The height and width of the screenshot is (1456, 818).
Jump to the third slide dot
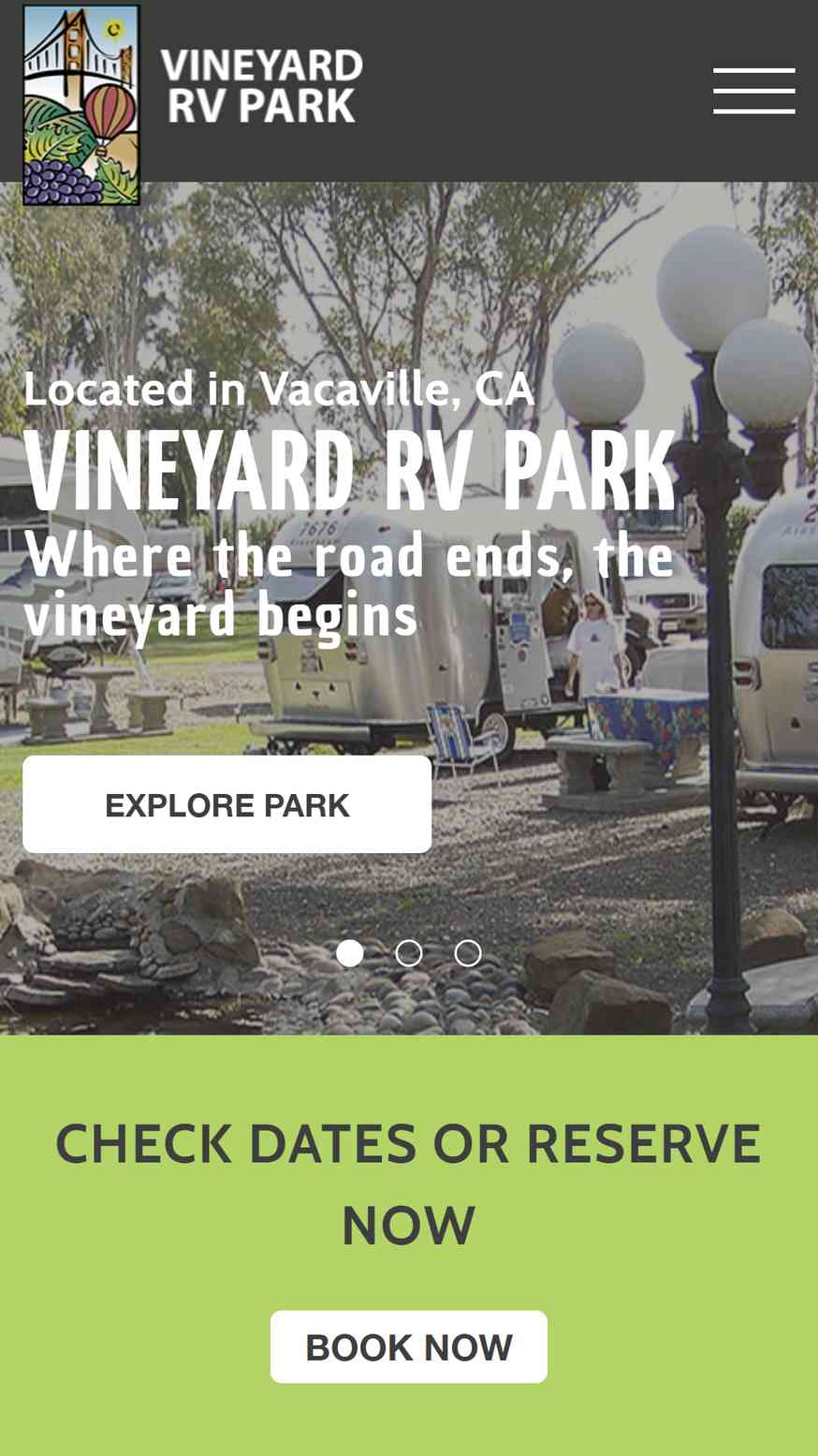468,953
